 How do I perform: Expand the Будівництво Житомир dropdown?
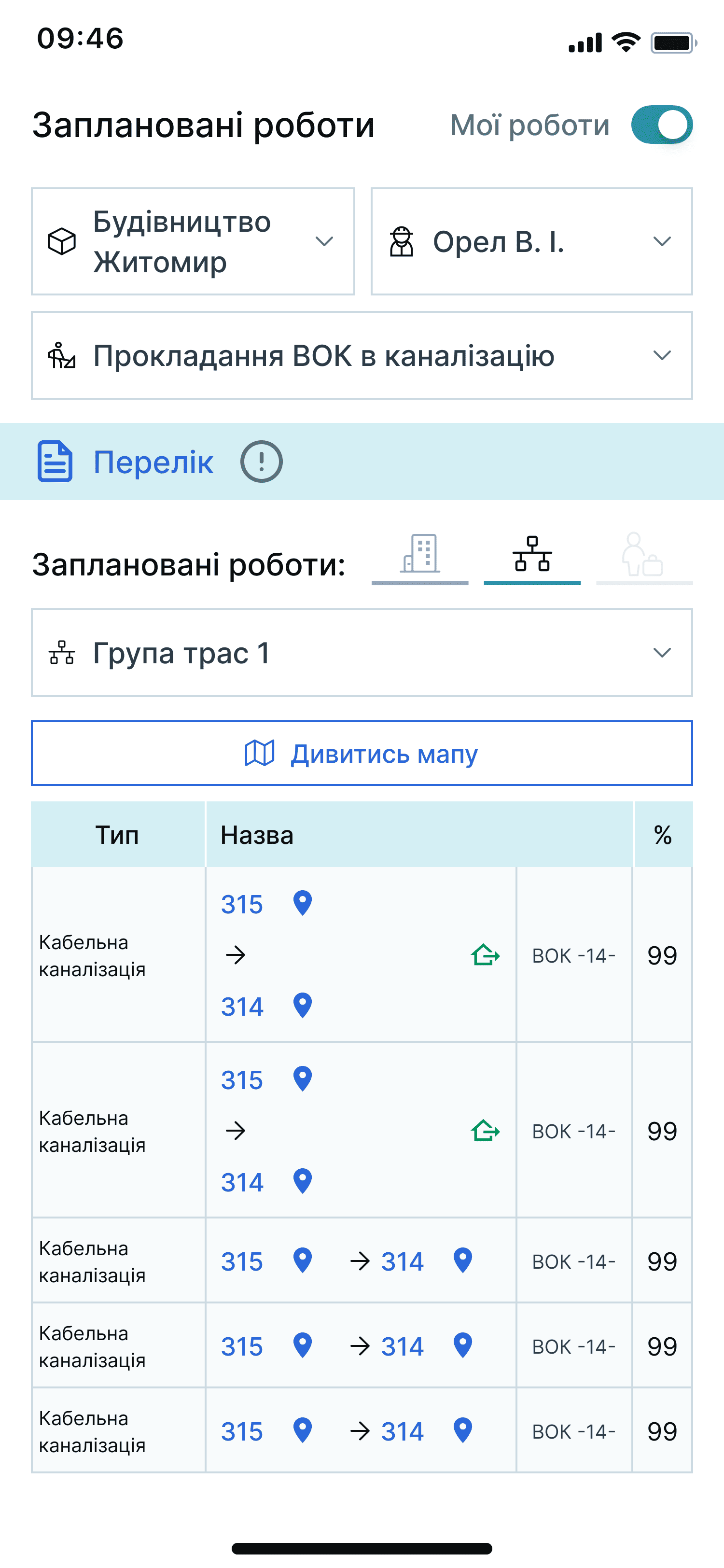pyautogui.click(x=193, y=242)
